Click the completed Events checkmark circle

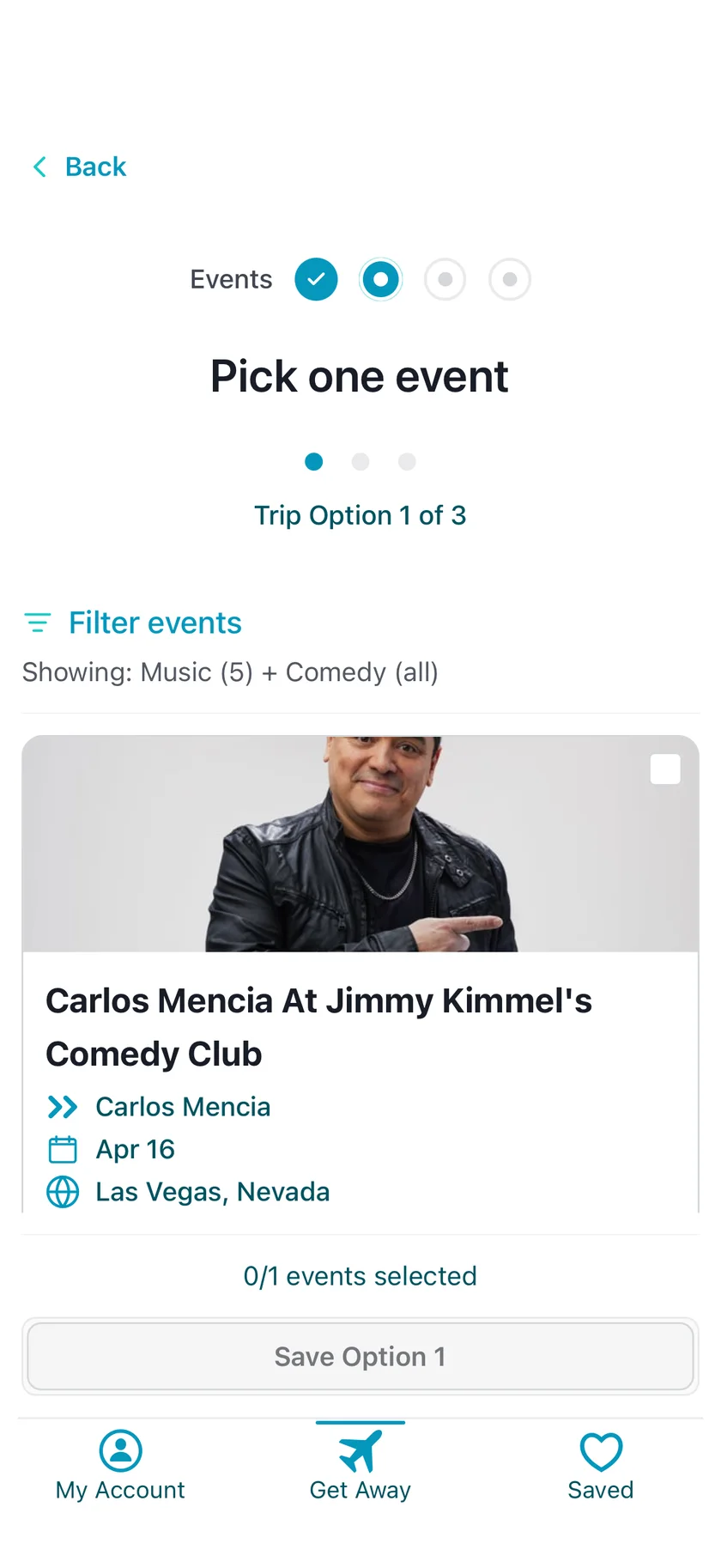[x=316, y=279]
